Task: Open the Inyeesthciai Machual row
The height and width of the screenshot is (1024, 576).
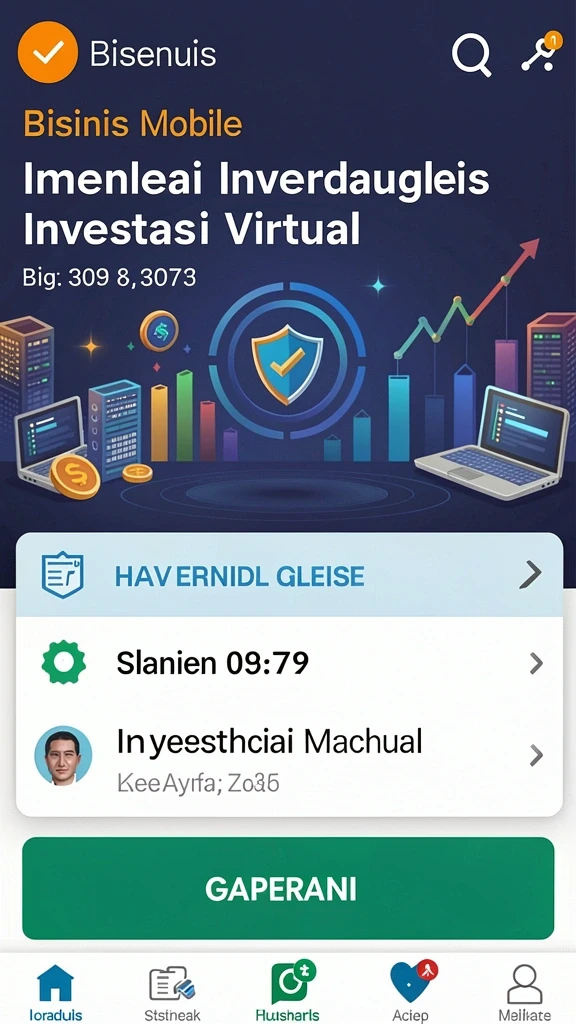Action: [x=289, y=756]
